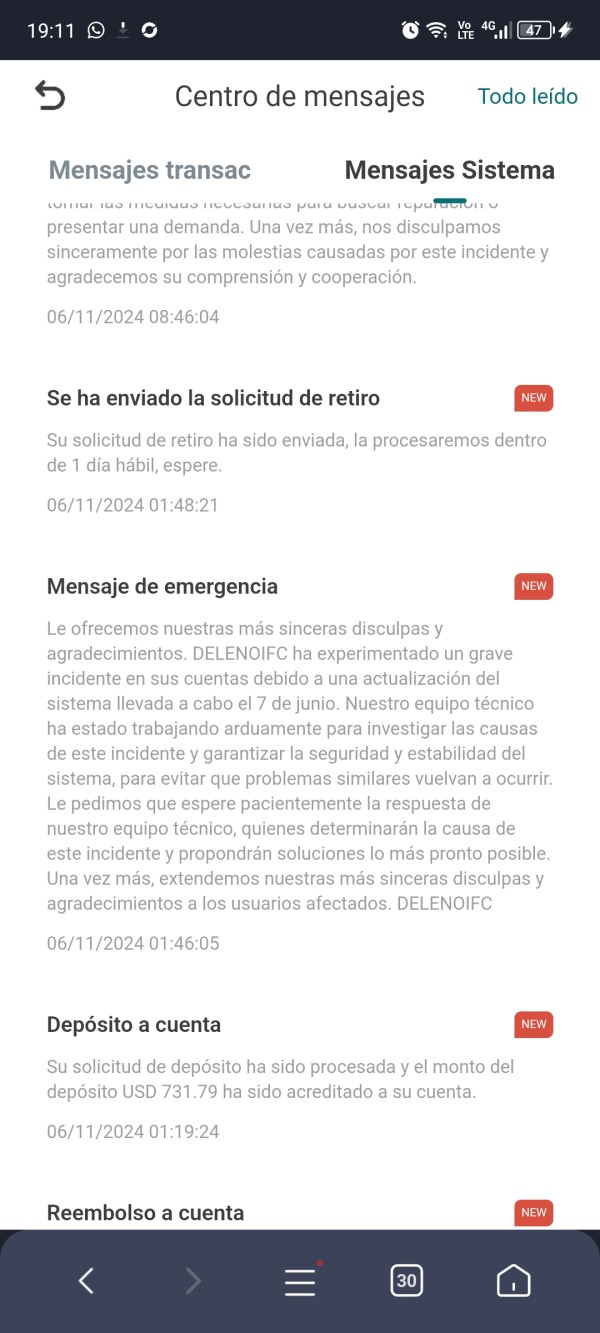Show the 30 open browser tabs
This screenshot has height=1333, width=600.
[406, 1280]
